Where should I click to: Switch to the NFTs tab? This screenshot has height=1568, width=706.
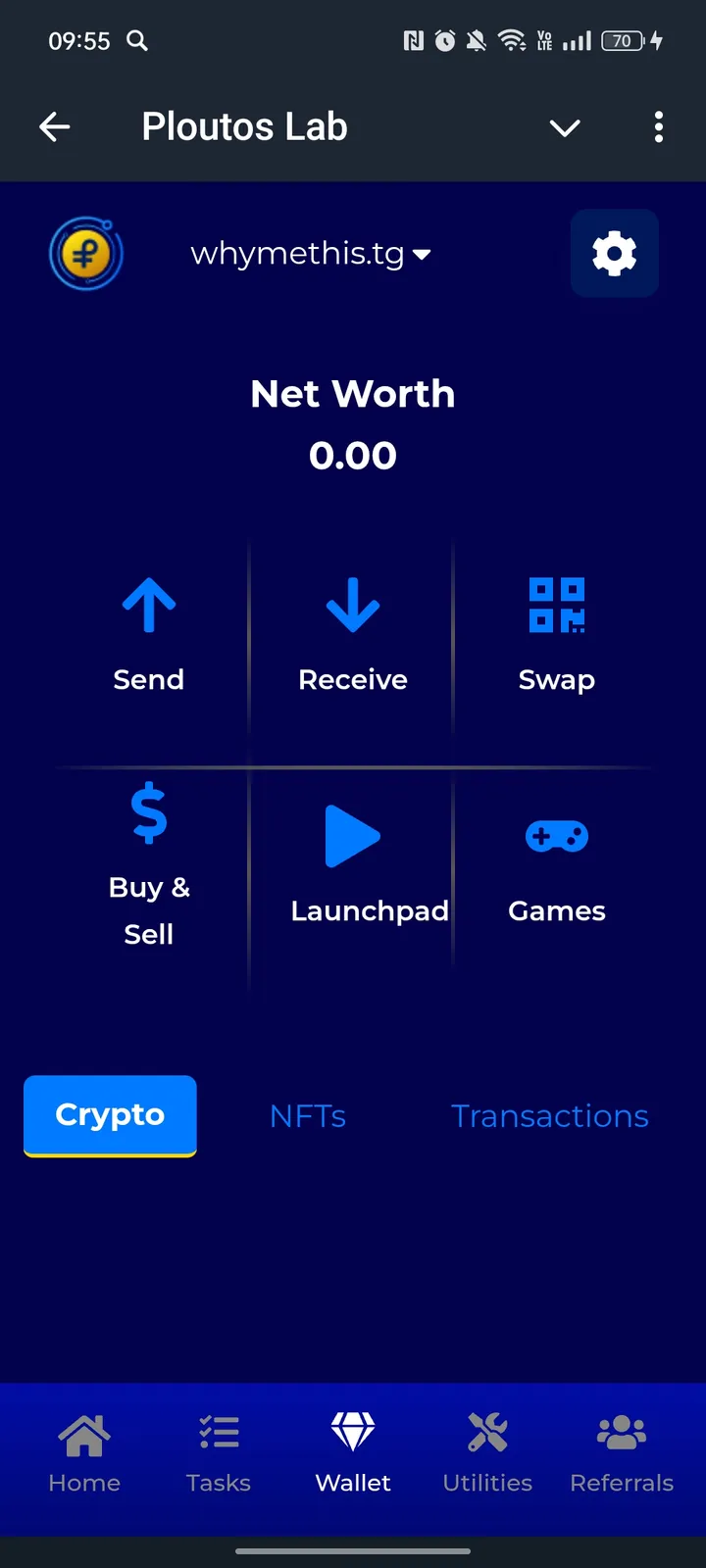click(x=308, y=1116)
